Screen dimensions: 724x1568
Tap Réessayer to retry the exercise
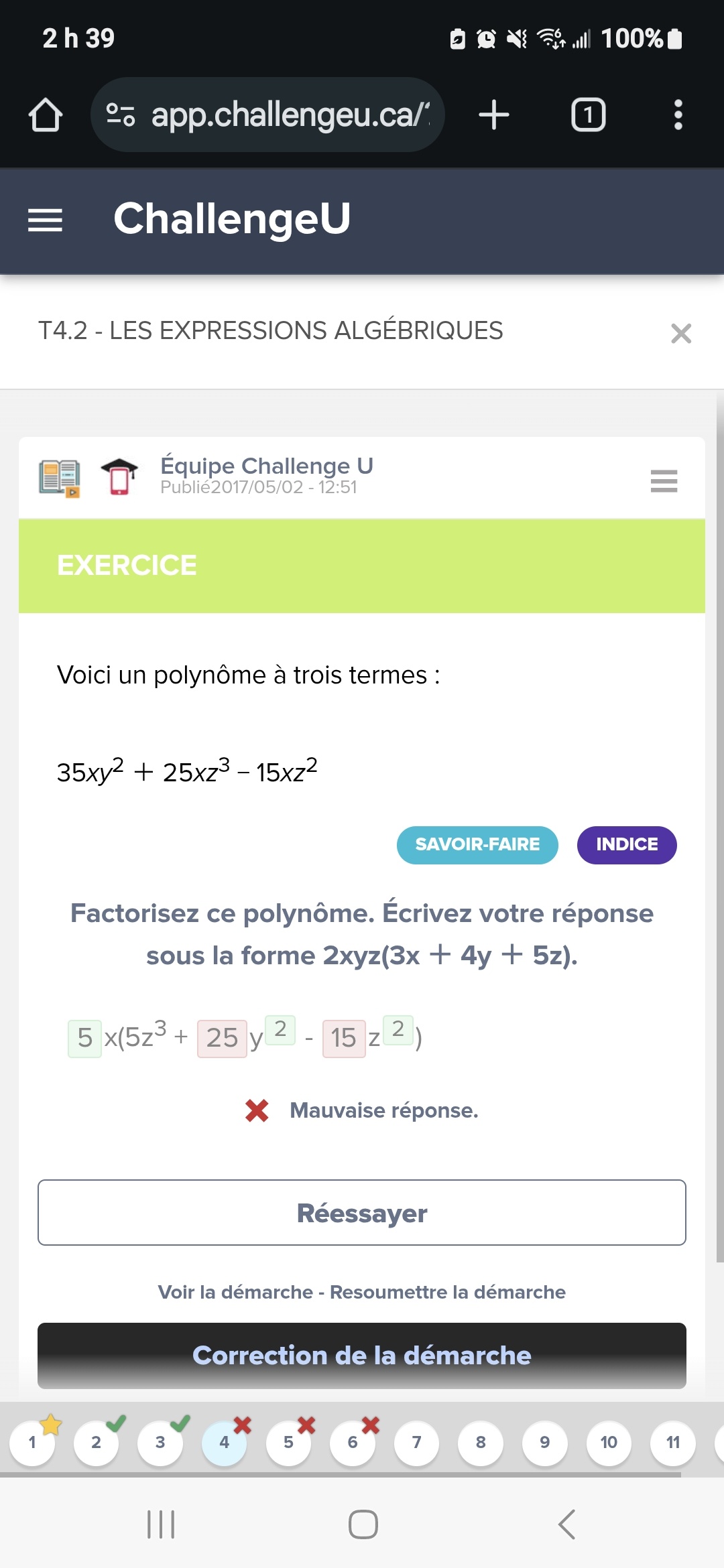coord(362,1213)
